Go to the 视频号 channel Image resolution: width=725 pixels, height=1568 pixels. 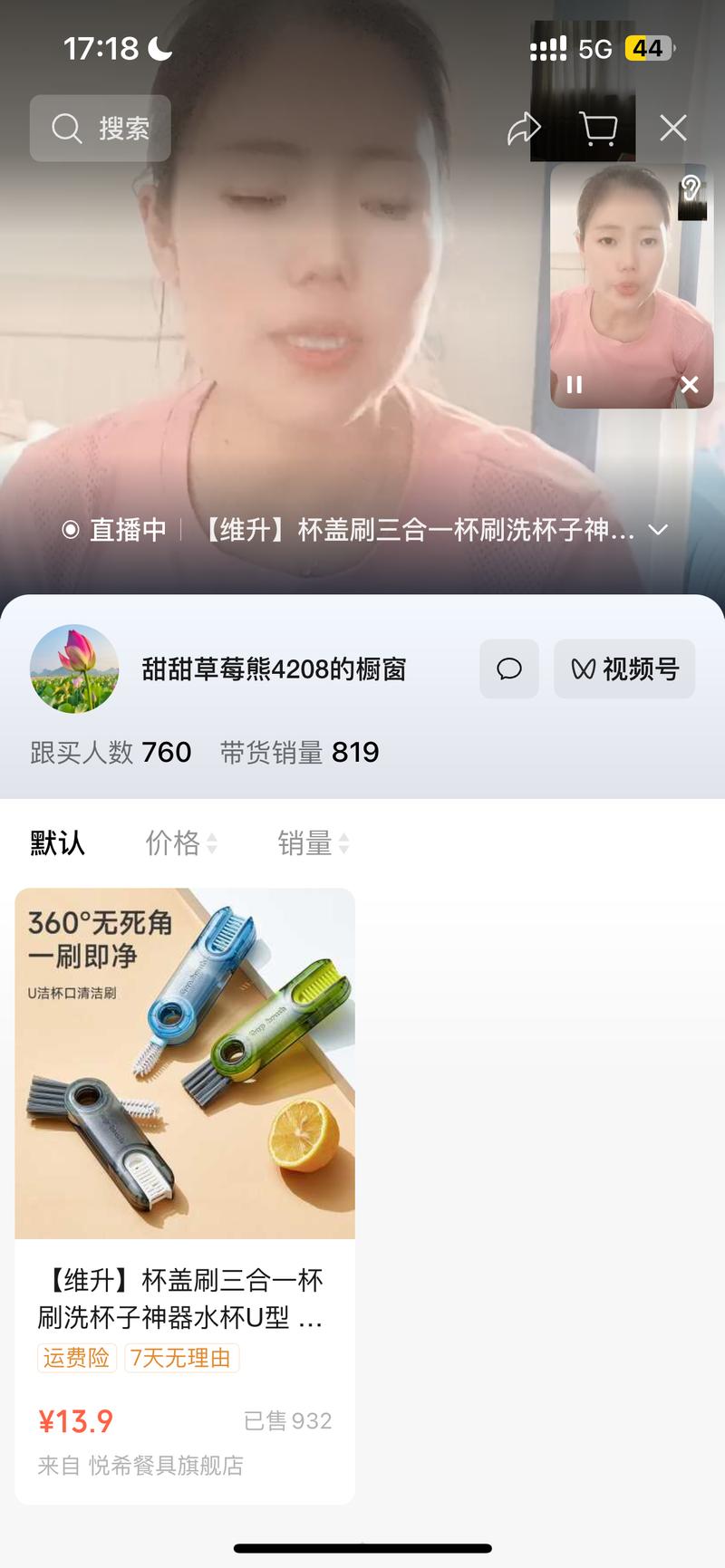tap(624, 669)
